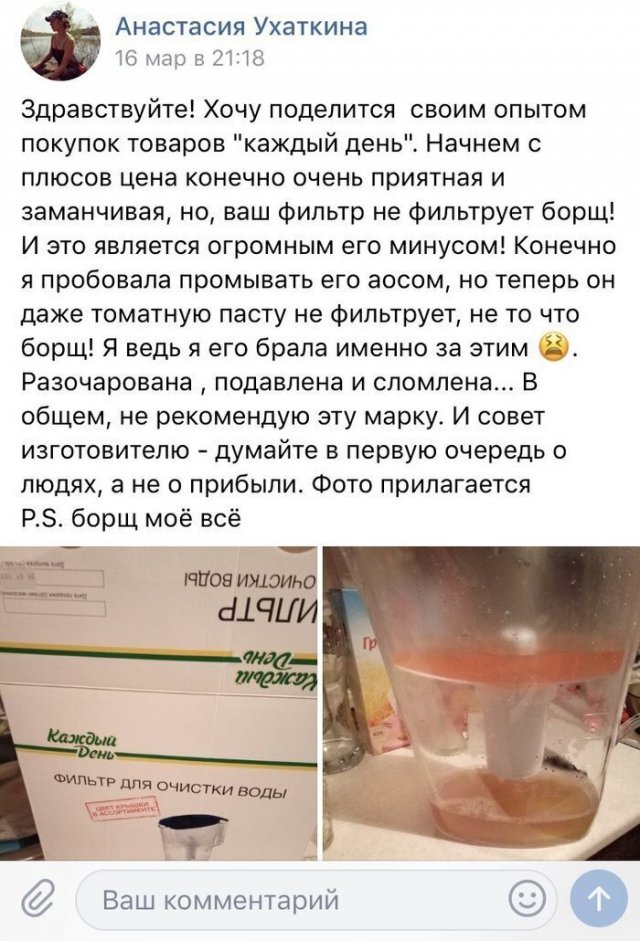Tap the author name Анастасия Ухаткина
This screenshot has height=941, width=640.
pos(241,26)
